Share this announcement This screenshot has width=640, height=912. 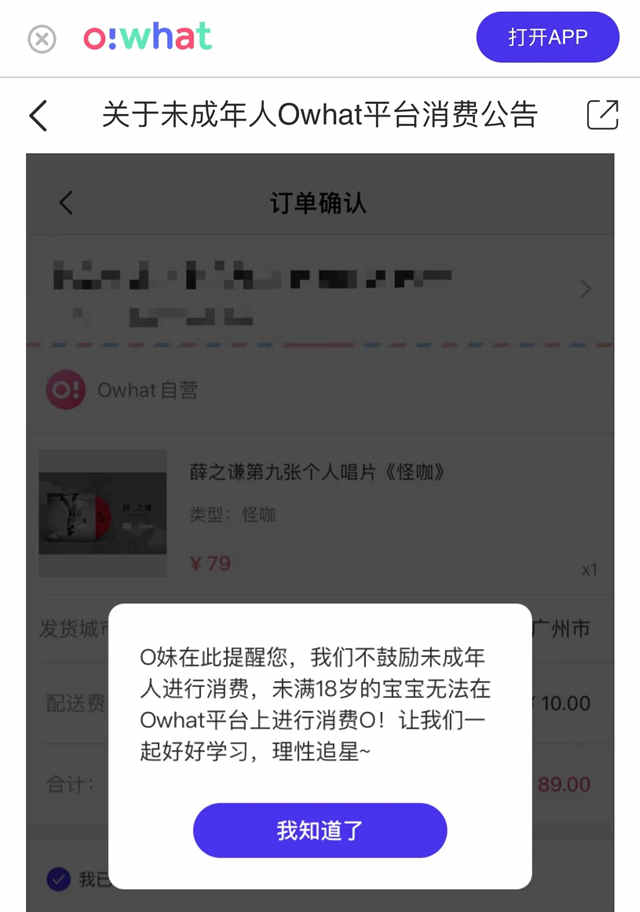[602, 115]
